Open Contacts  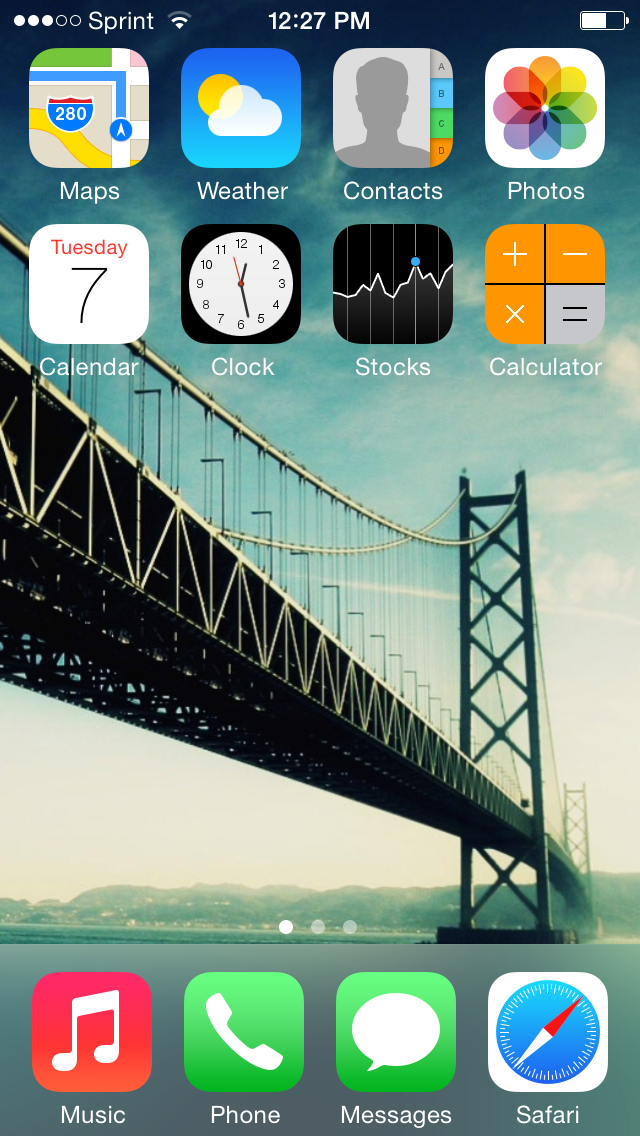(393, 108)
